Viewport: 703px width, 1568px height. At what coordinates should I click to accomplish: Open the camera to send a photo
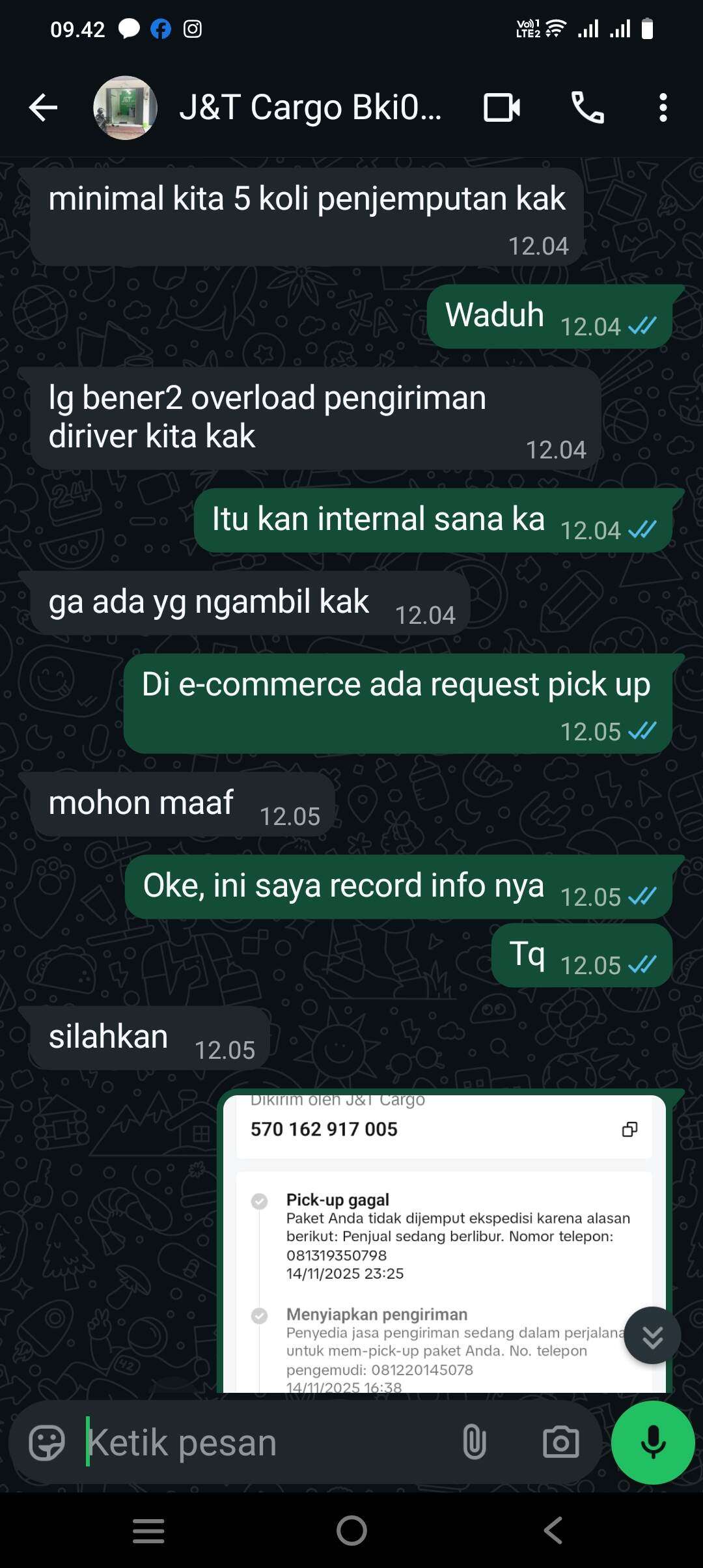pos(560,1442)
